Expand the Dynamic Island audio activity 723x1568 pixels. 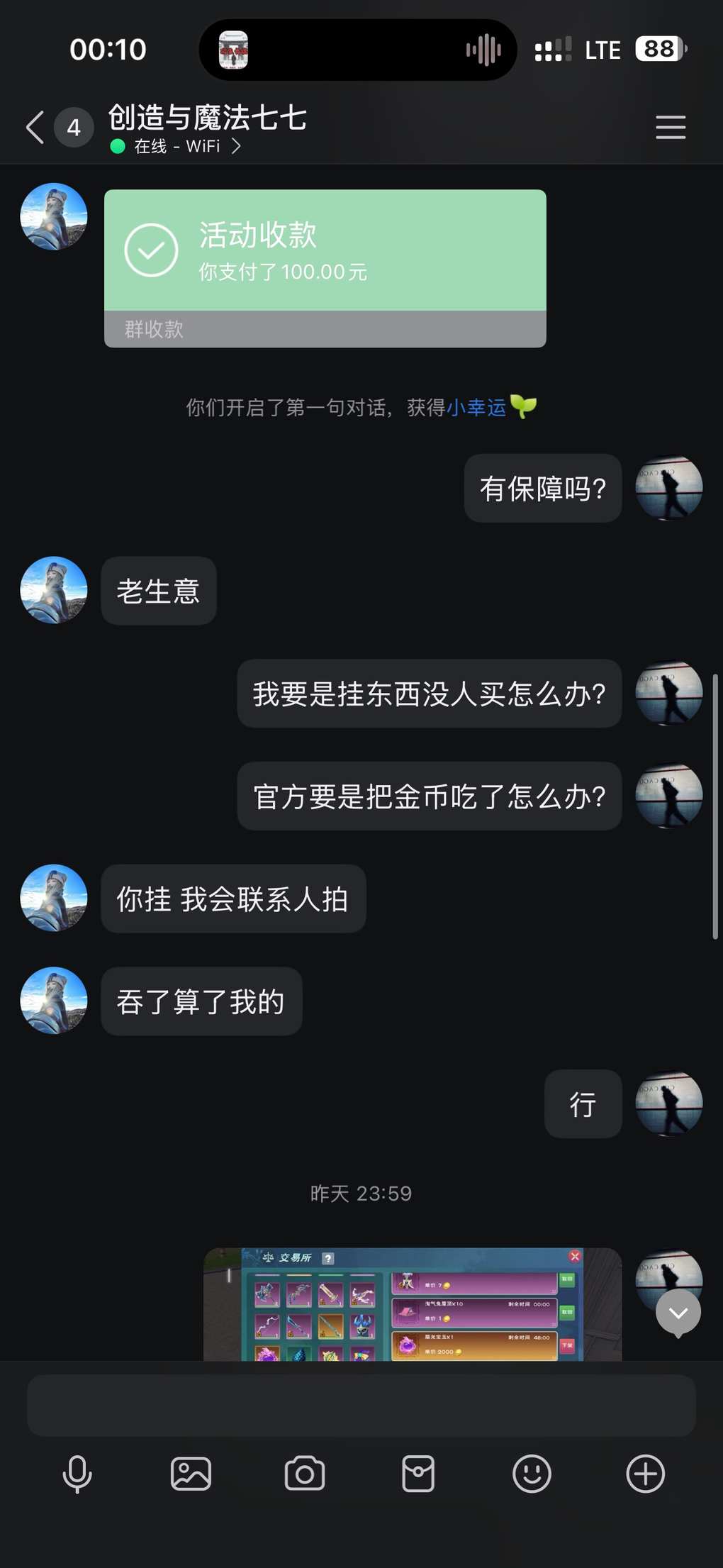click(x=358, y=50)
